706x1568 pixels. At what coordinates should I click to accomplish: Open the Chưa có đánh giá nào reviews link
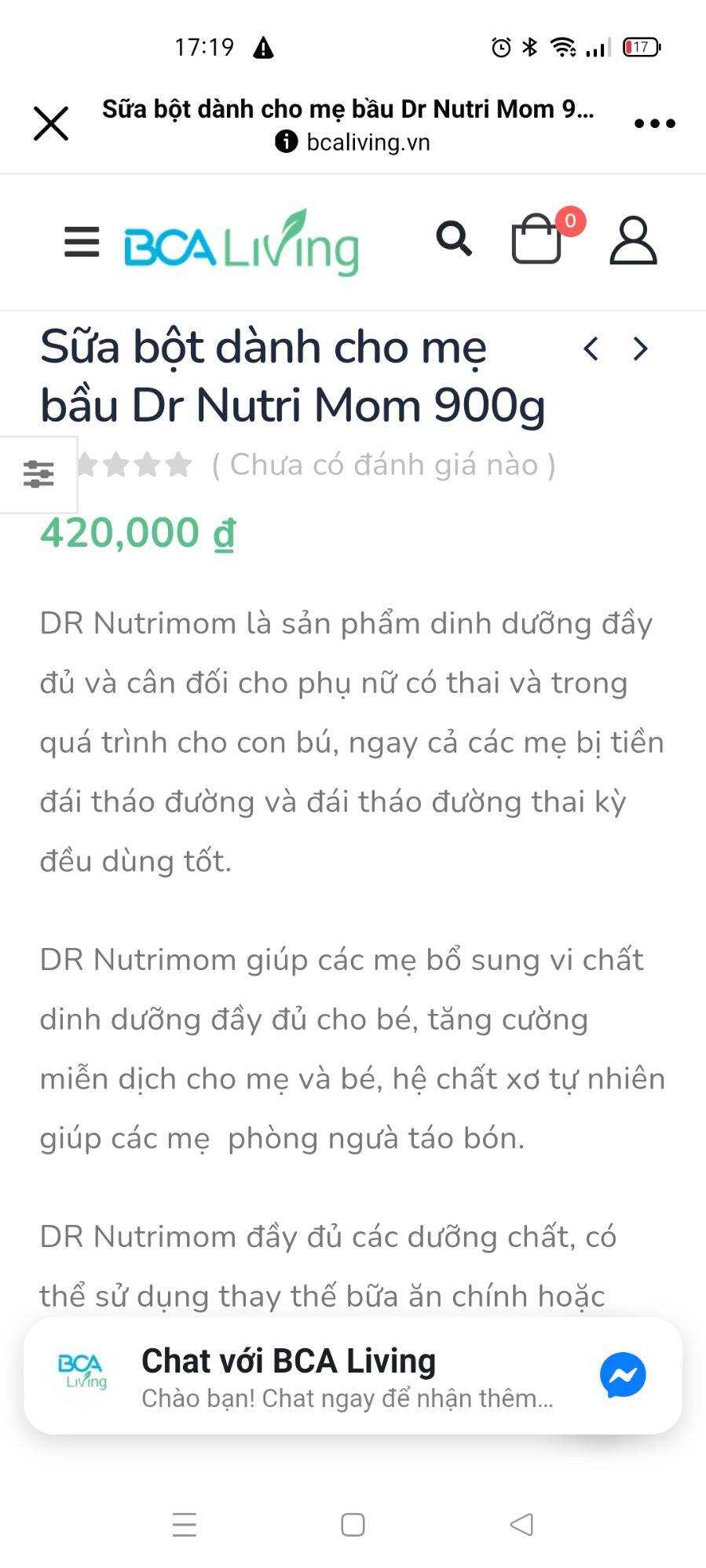[x=384, y=465]
